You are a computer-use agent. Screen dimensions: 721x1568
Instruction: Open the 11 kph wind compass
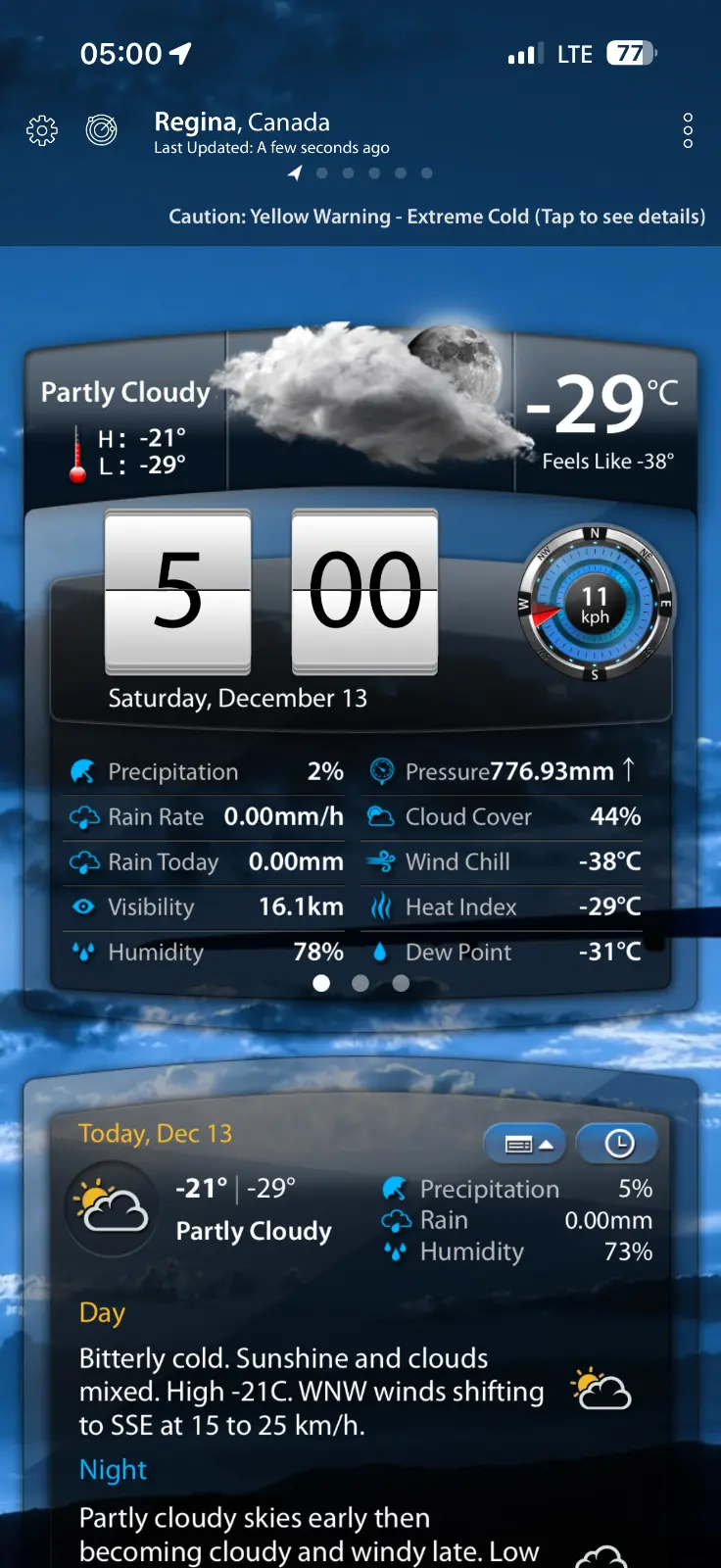[595, 605]
